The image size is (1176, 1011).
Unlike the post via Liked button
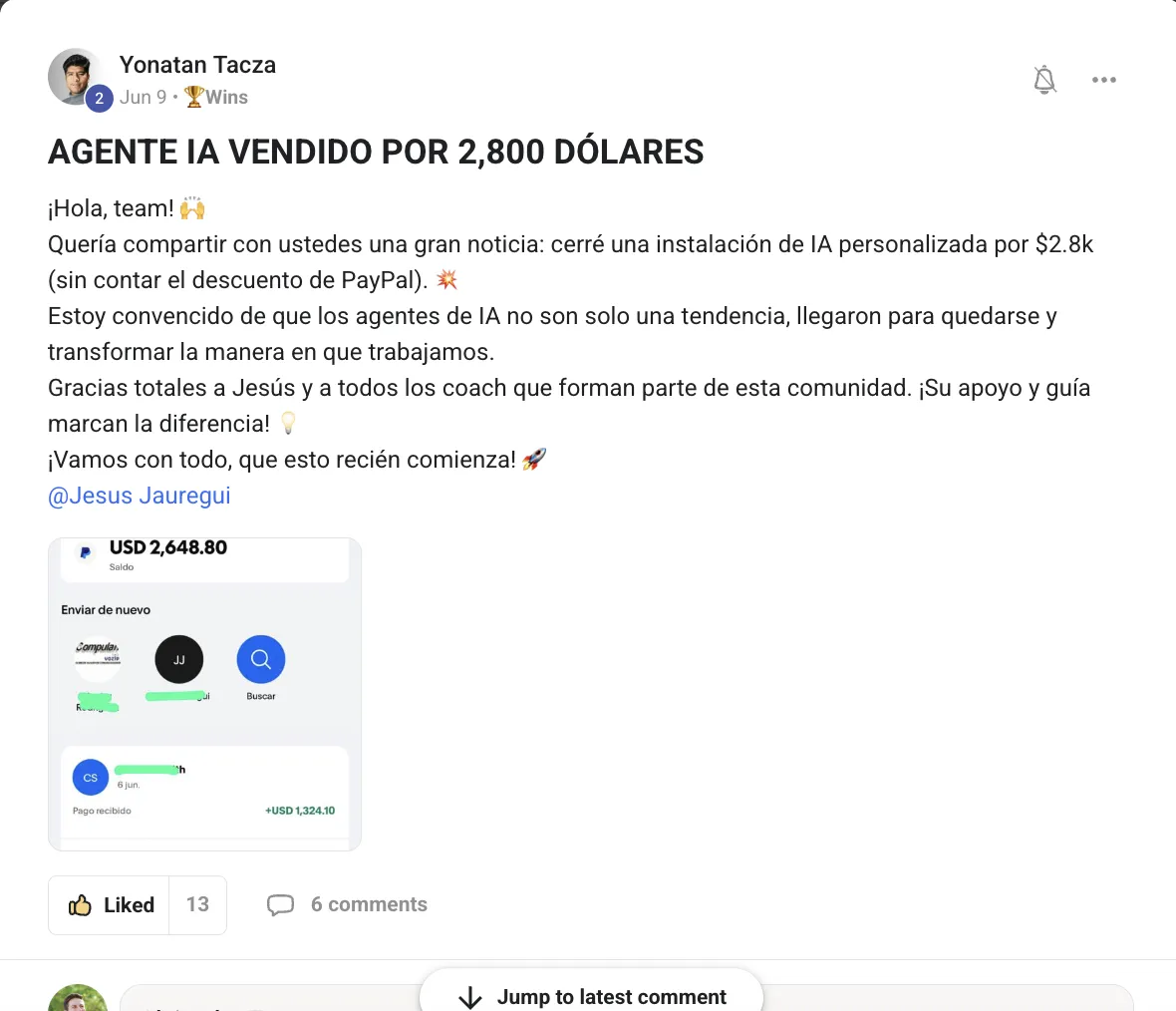click(110, 905)
